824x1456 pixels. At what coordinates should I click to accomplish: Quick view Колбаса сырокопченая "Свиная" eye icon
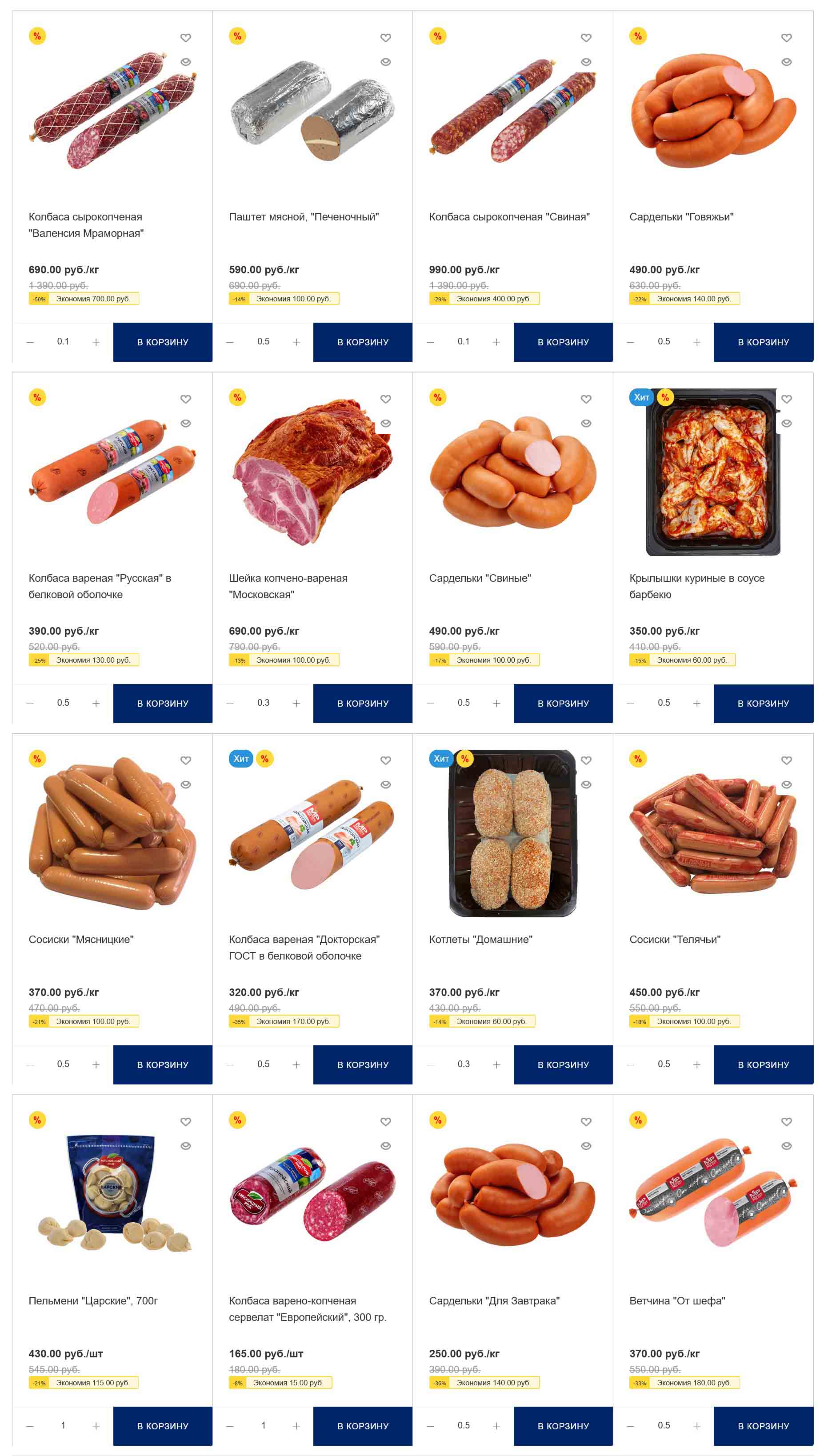[586, 62]
